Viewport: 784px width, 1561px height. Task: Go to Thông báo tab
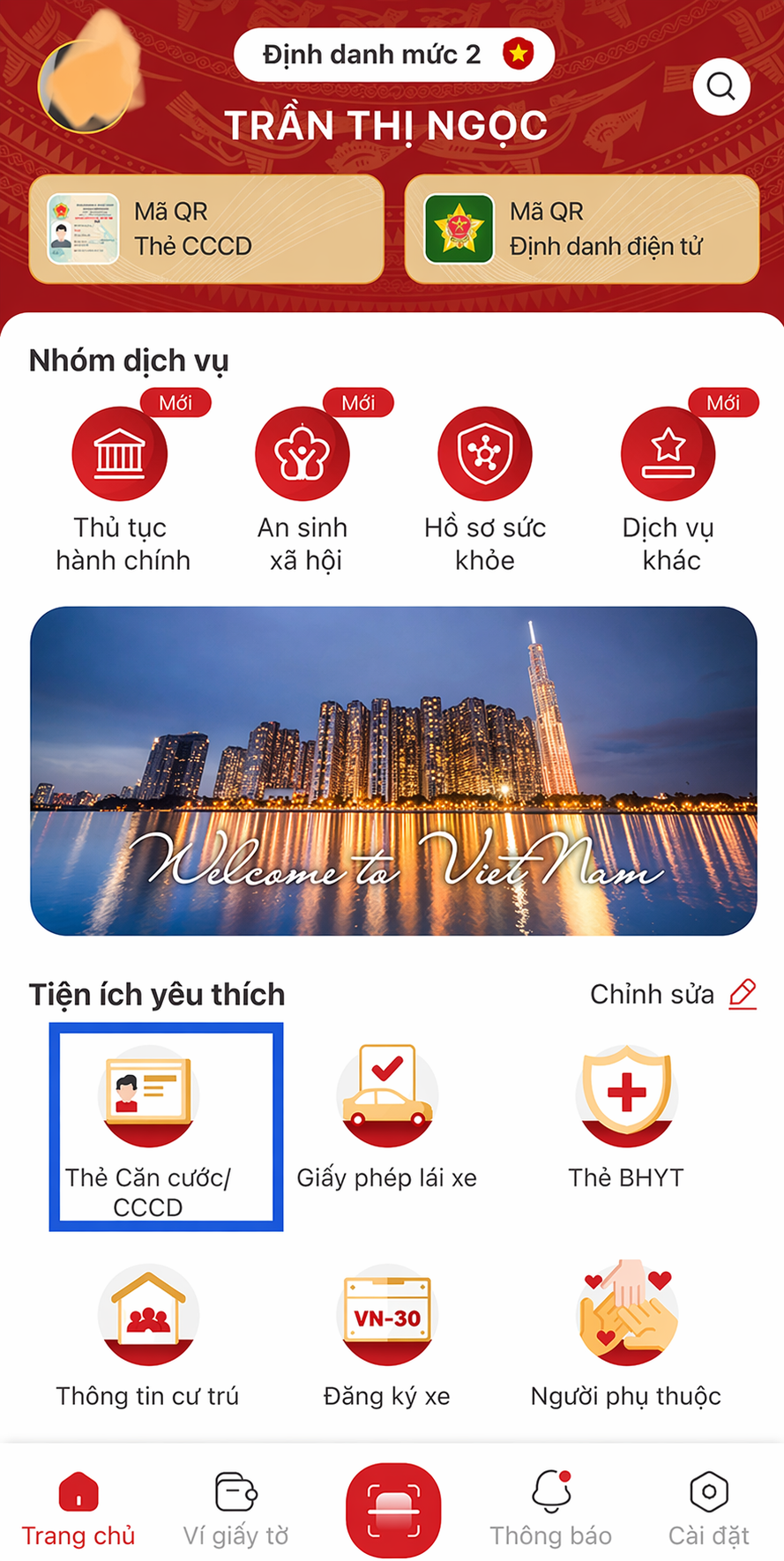[x=551, y=1508]
